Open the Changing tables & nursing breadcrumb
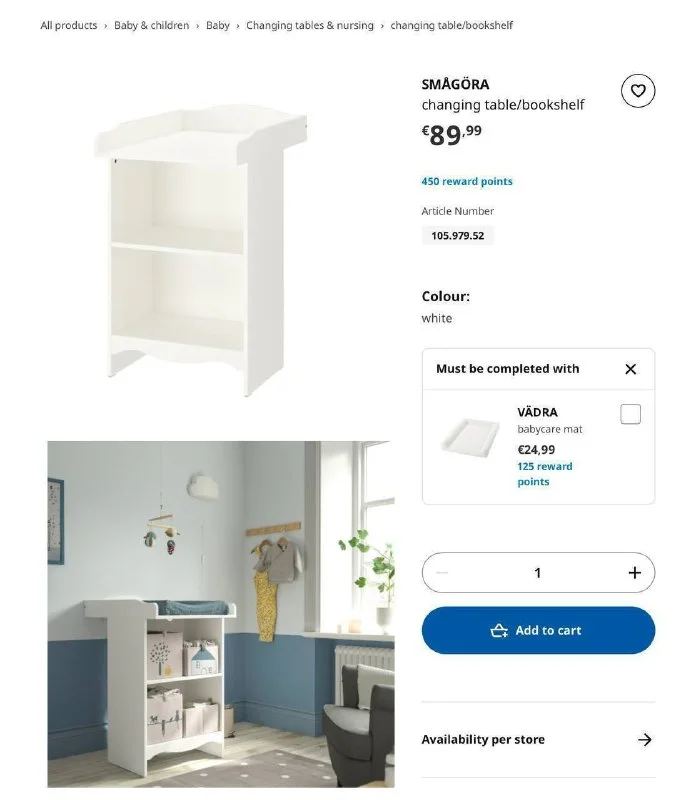This screenshot has height=800, width=696. coord(310,26)
